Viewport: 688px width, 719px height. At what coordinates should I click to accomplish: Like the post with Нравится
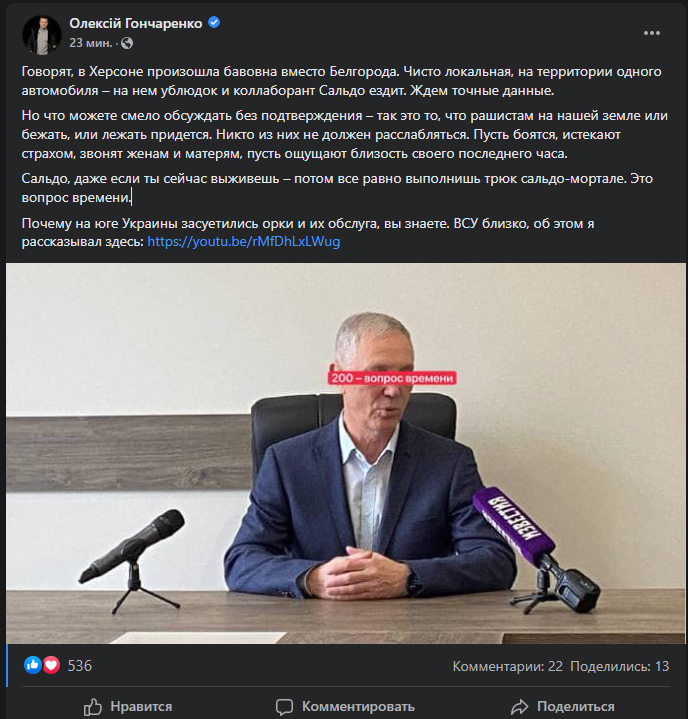coord(128,706)
